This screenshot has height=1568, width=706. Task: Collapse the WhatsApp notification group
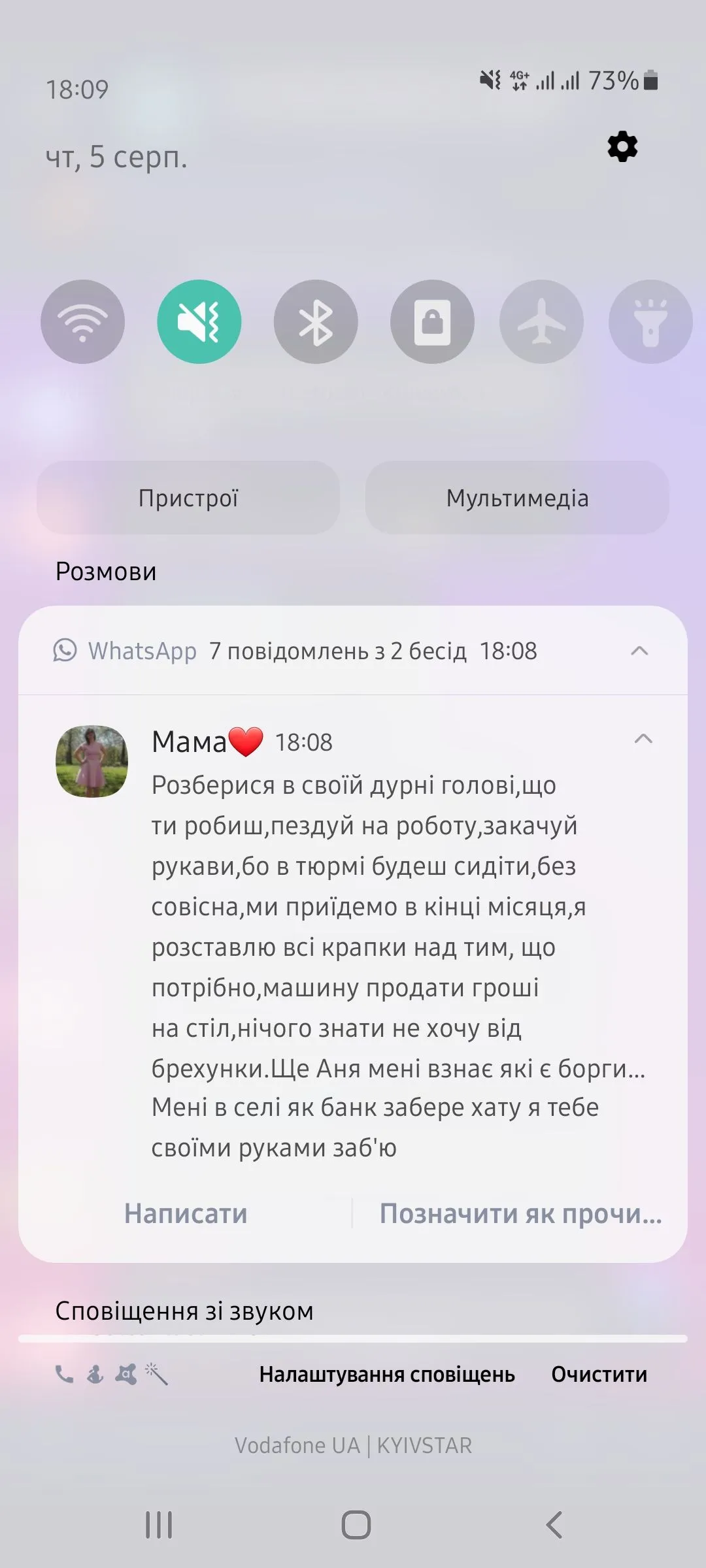tap(639, 651)
